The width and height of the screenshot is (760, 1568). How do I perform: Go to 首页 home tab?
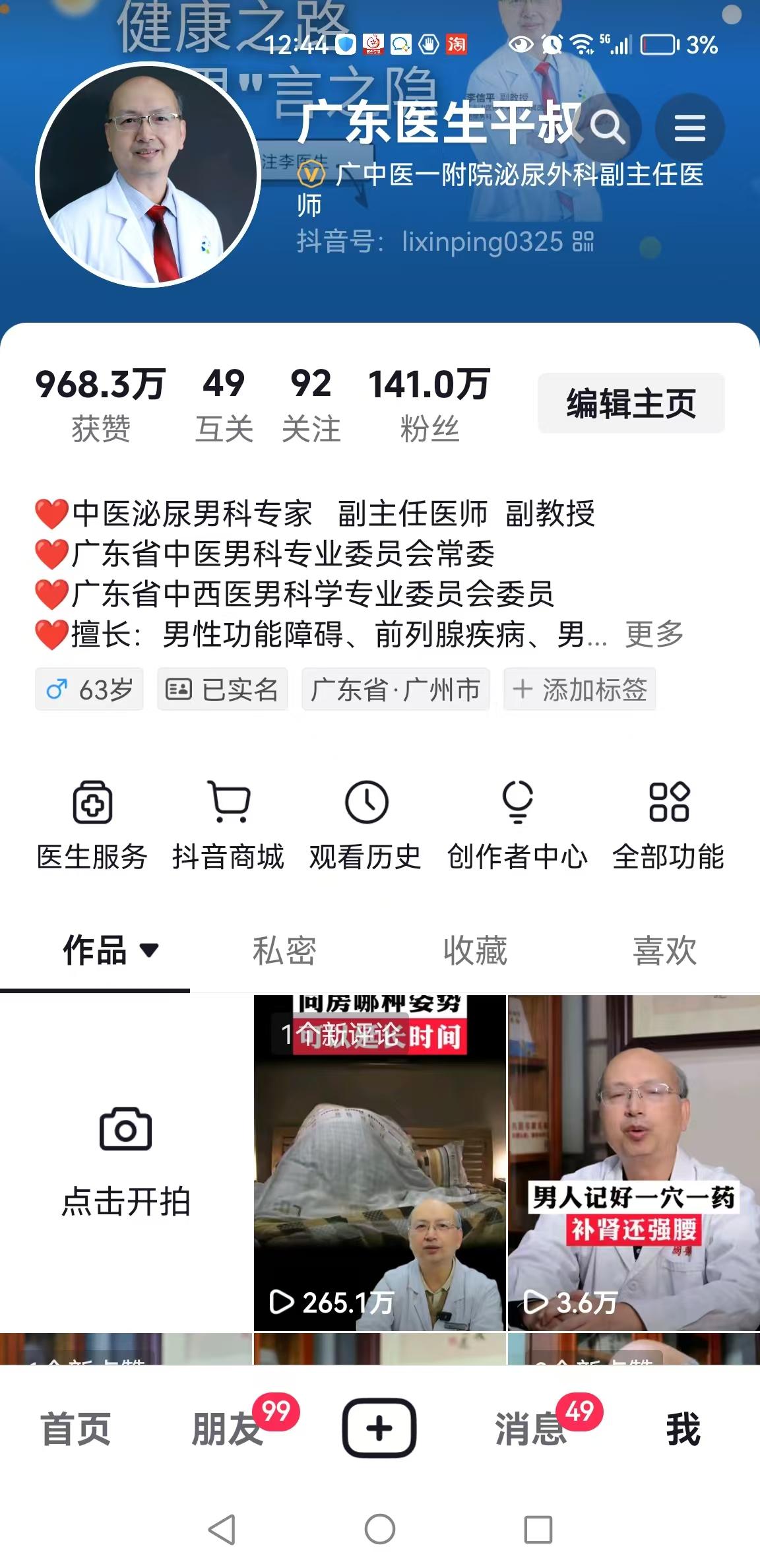[x=76, y=1428]
